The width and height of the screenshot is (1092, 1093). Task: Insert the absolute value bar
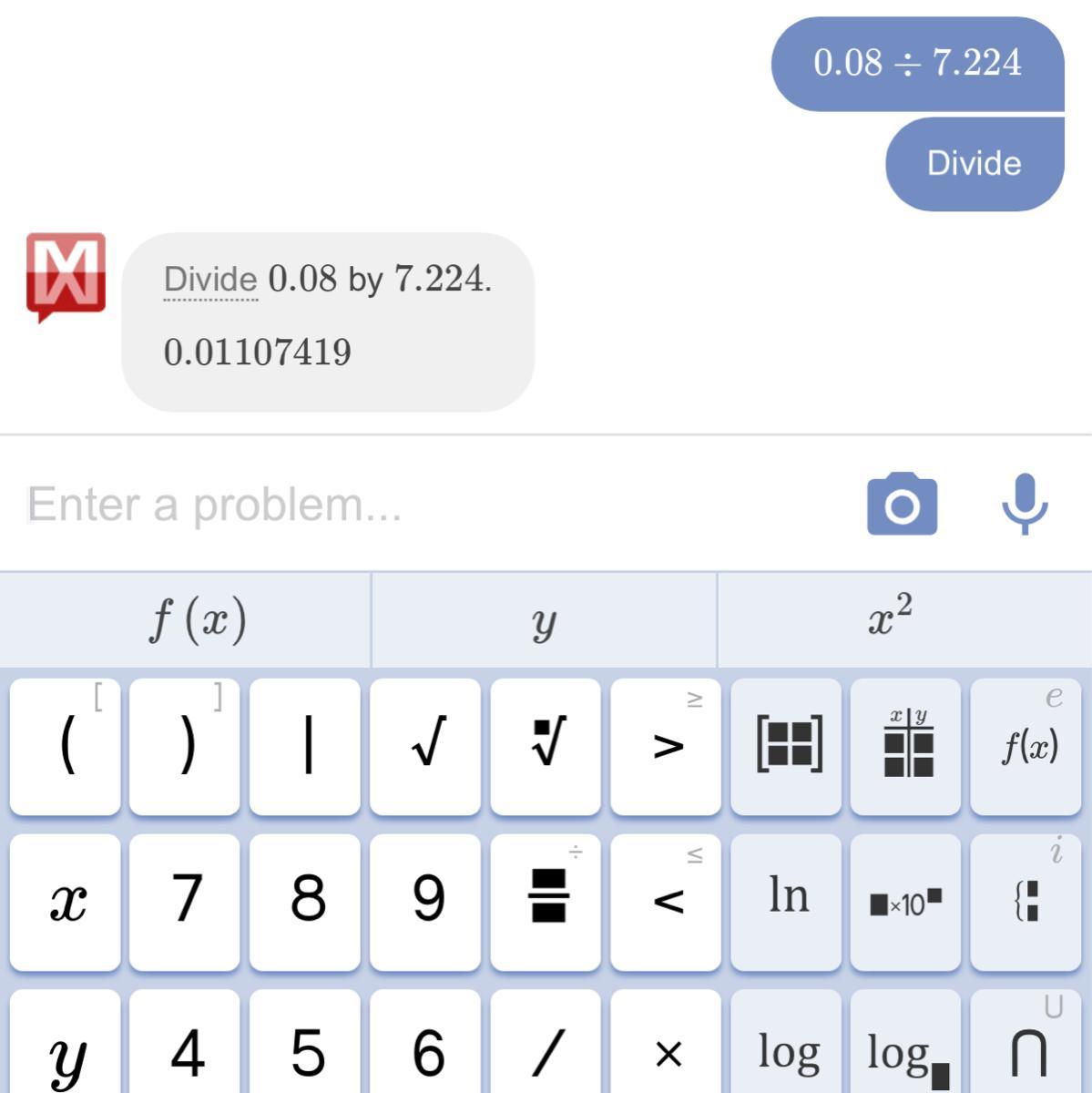pyautogui.click(x=306, y=746)
